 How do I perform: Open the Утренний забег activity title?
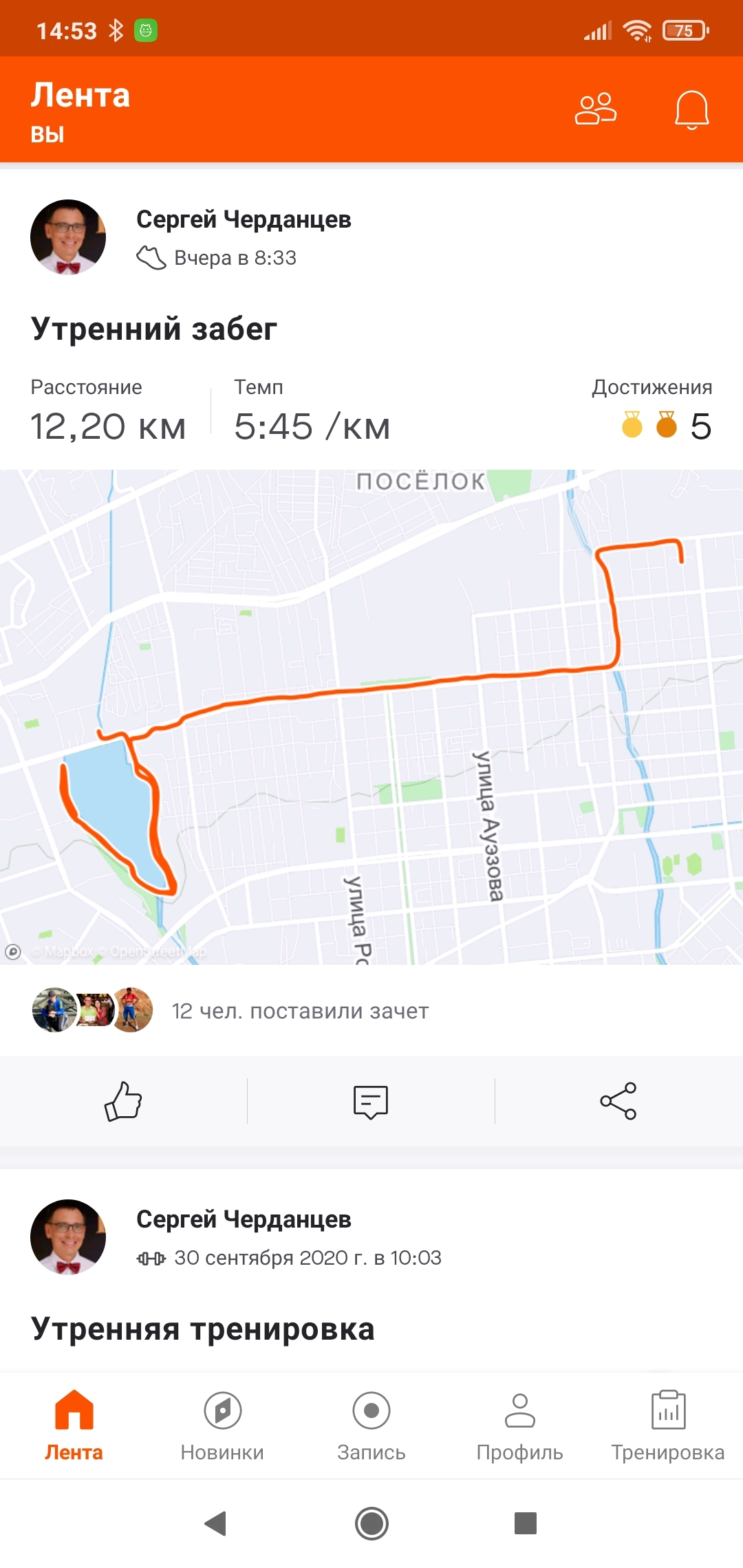(154, 329)
